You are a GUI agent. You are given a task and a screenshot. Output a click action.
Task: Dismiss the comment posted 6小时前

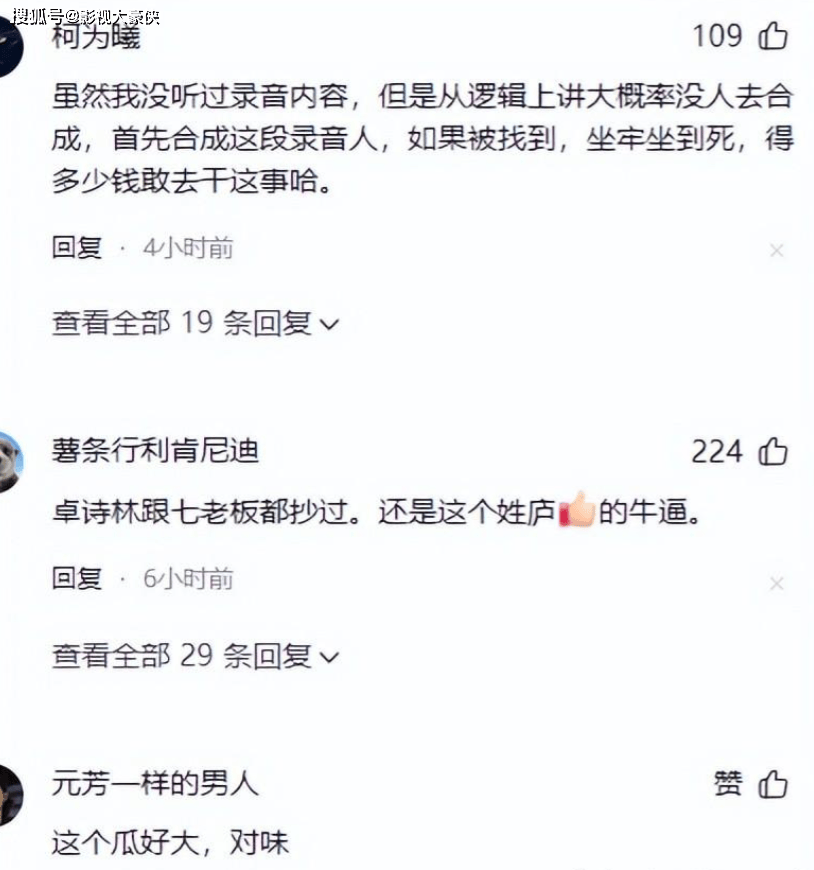[x=776, y=583]
